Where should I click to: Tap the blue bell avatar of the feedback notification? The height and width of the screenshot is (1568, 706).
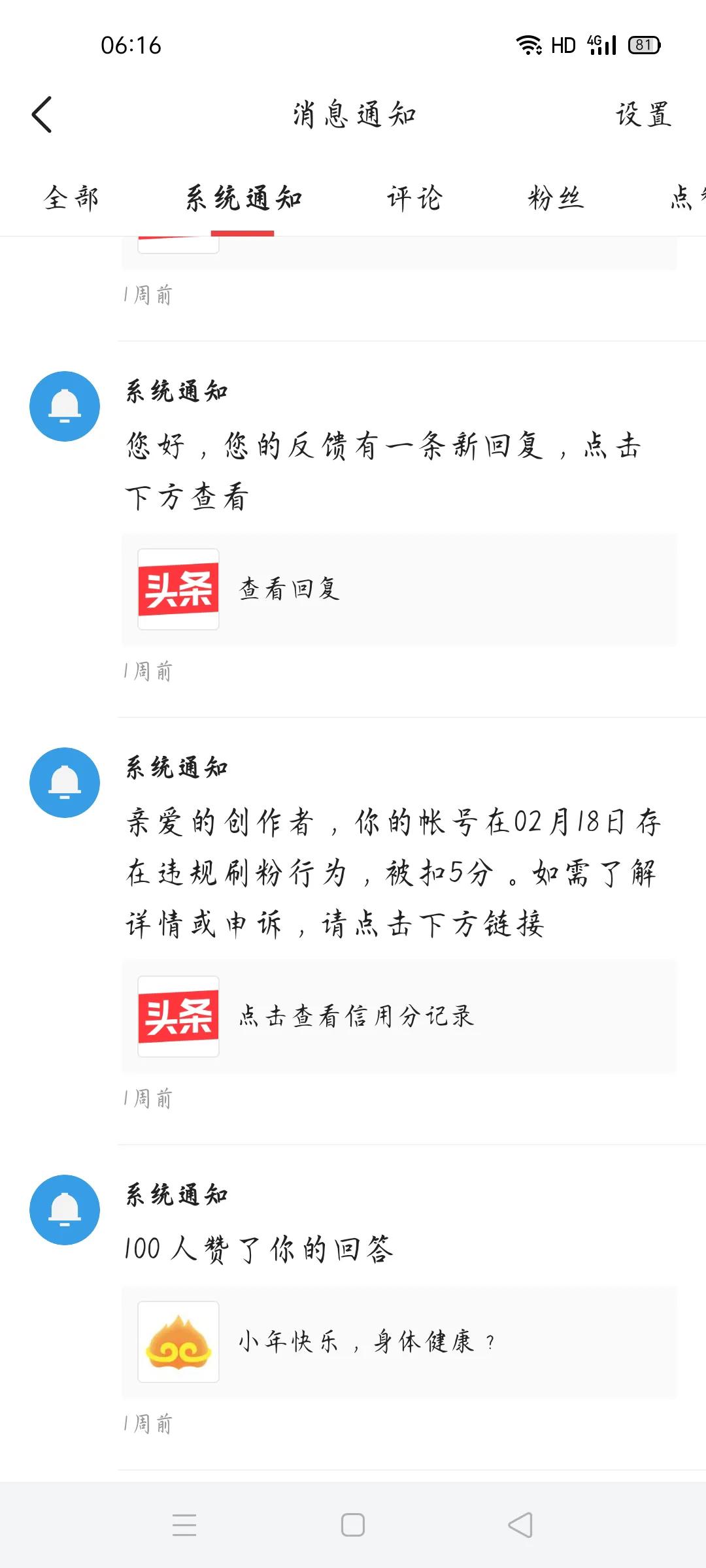click(x=65, y=406)
